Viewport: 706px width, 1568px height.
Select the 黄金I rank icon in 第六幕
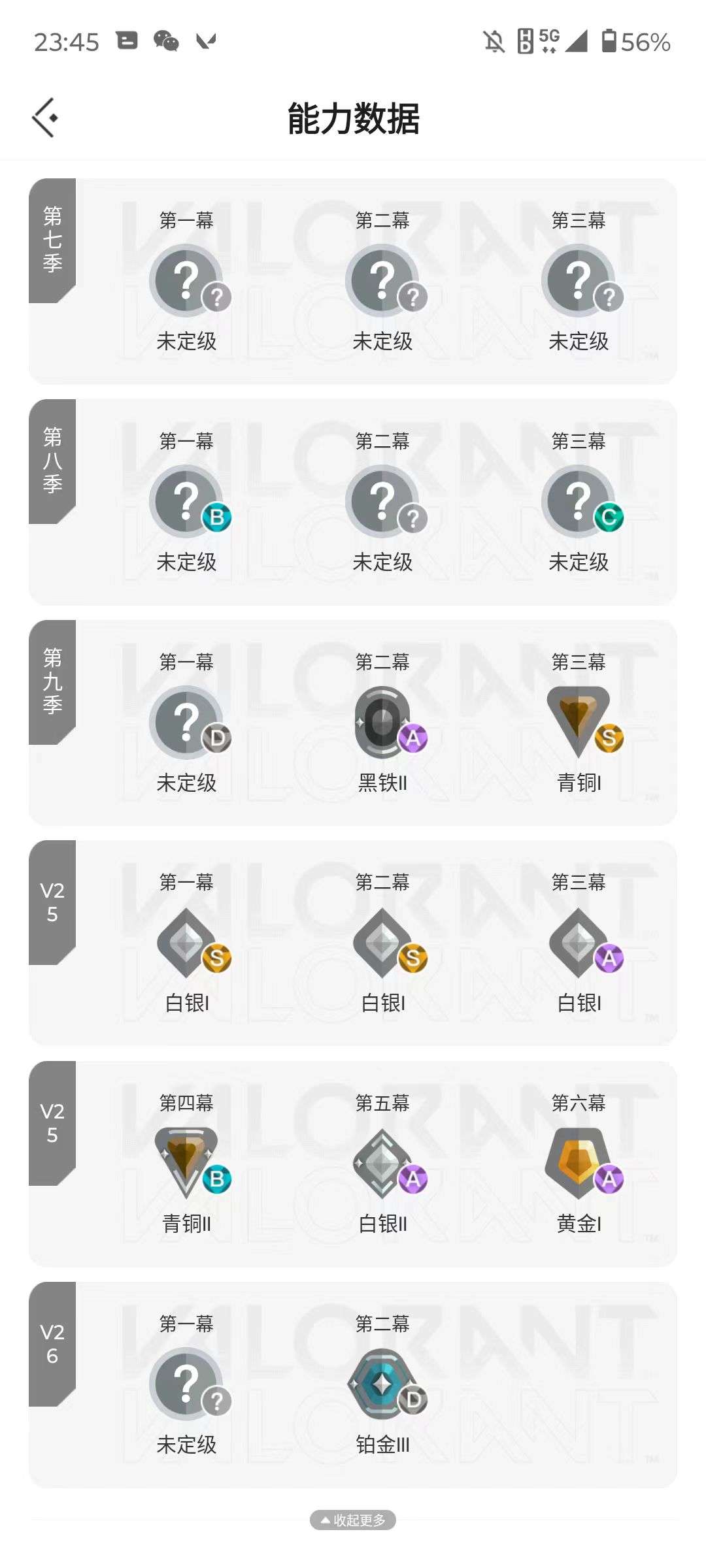point(578,1162)
